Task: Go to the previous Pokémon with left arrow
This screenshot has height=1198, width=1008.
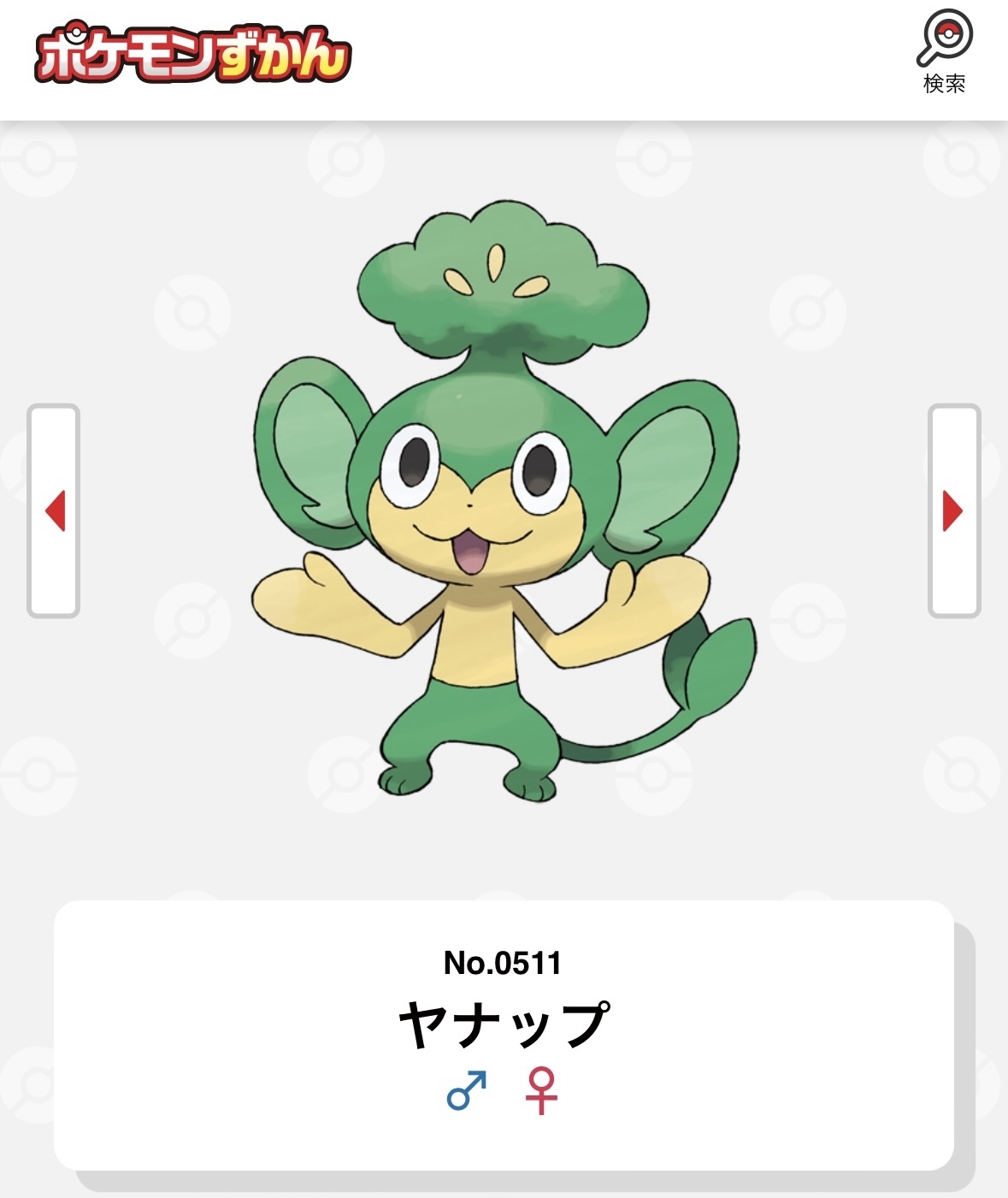Action: pyautogui.click(x=54, y=510)
